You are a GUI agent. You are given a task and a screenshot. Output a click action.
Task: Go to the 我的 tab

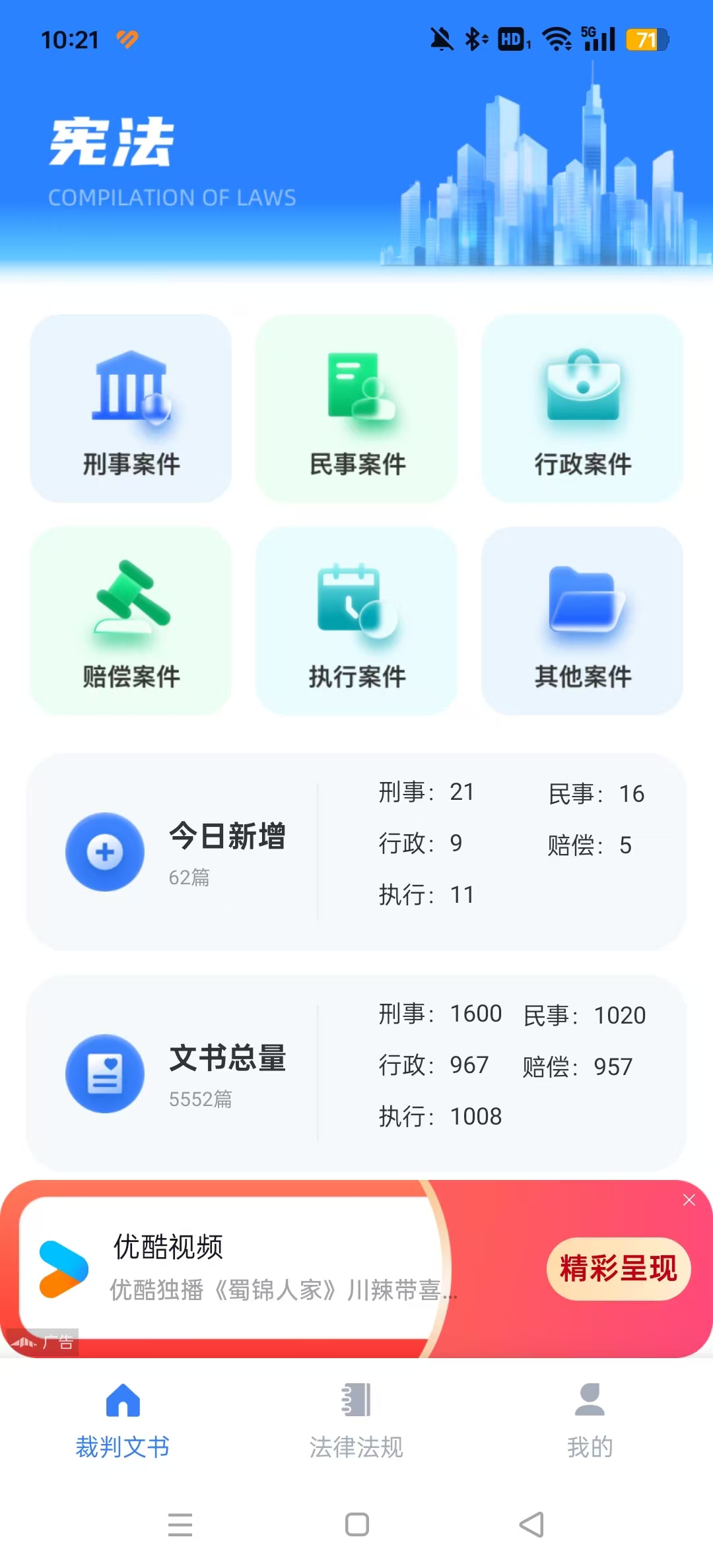pyautogui.click(x=590, y=1420)
